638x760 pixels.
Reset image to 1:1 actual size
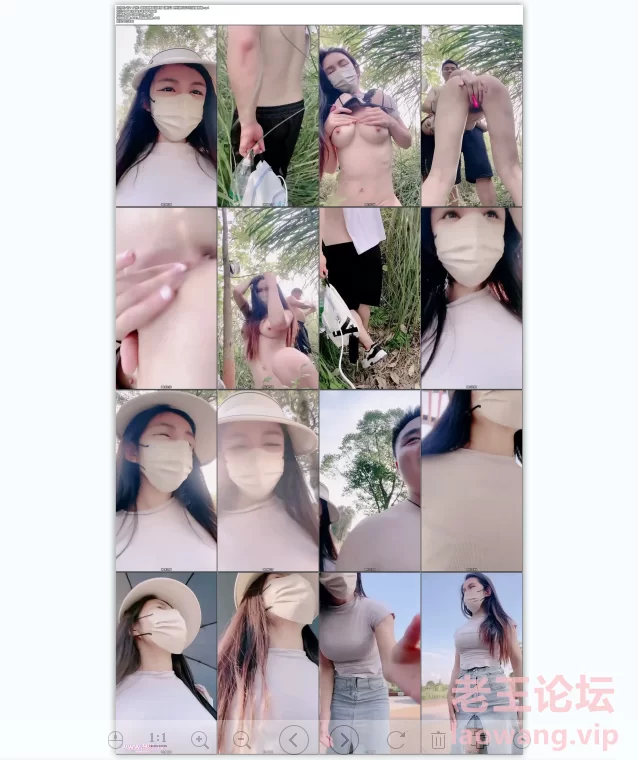pyautogui.click(x=158, y=739)
